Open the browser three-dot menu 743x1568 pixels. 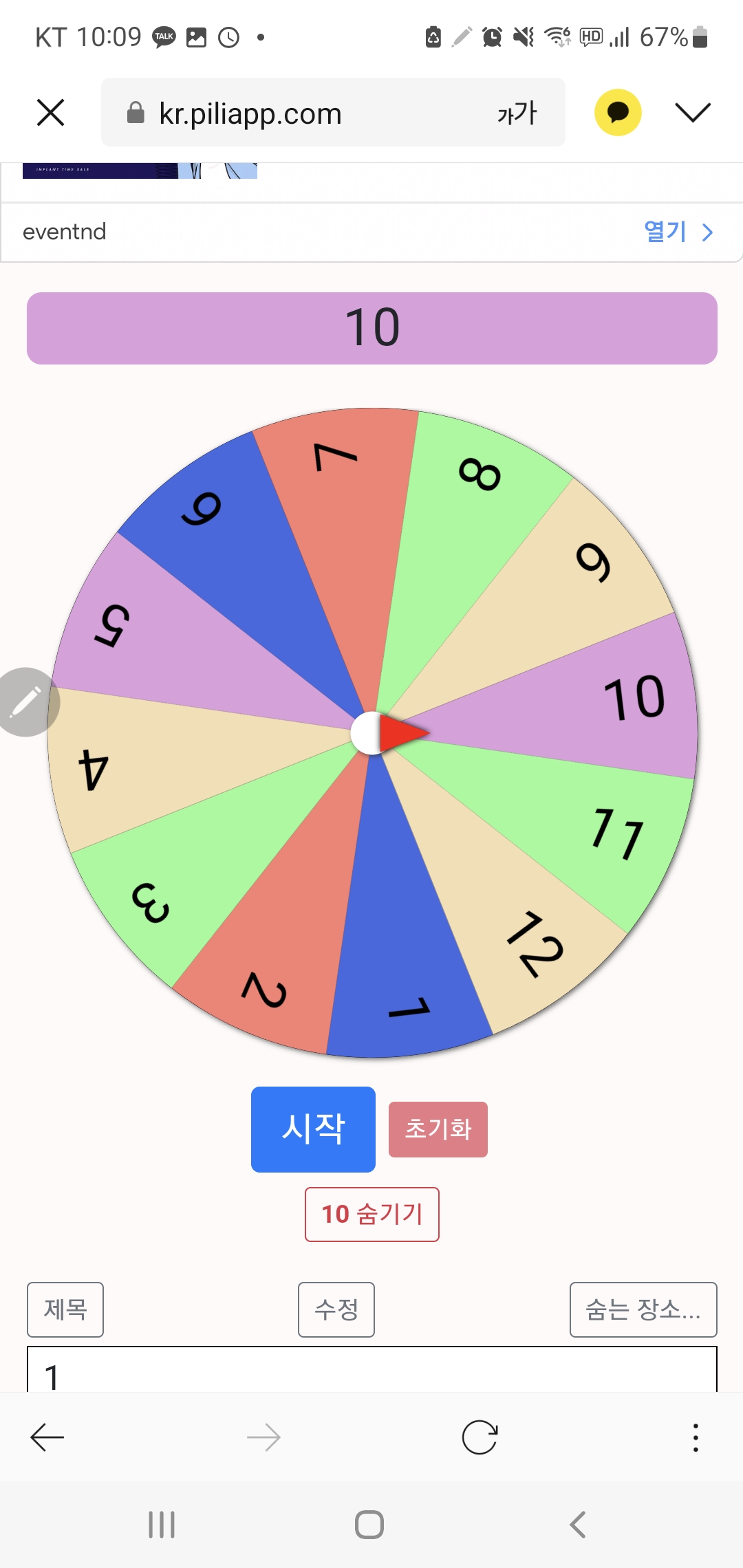[x=696, y=1437]
